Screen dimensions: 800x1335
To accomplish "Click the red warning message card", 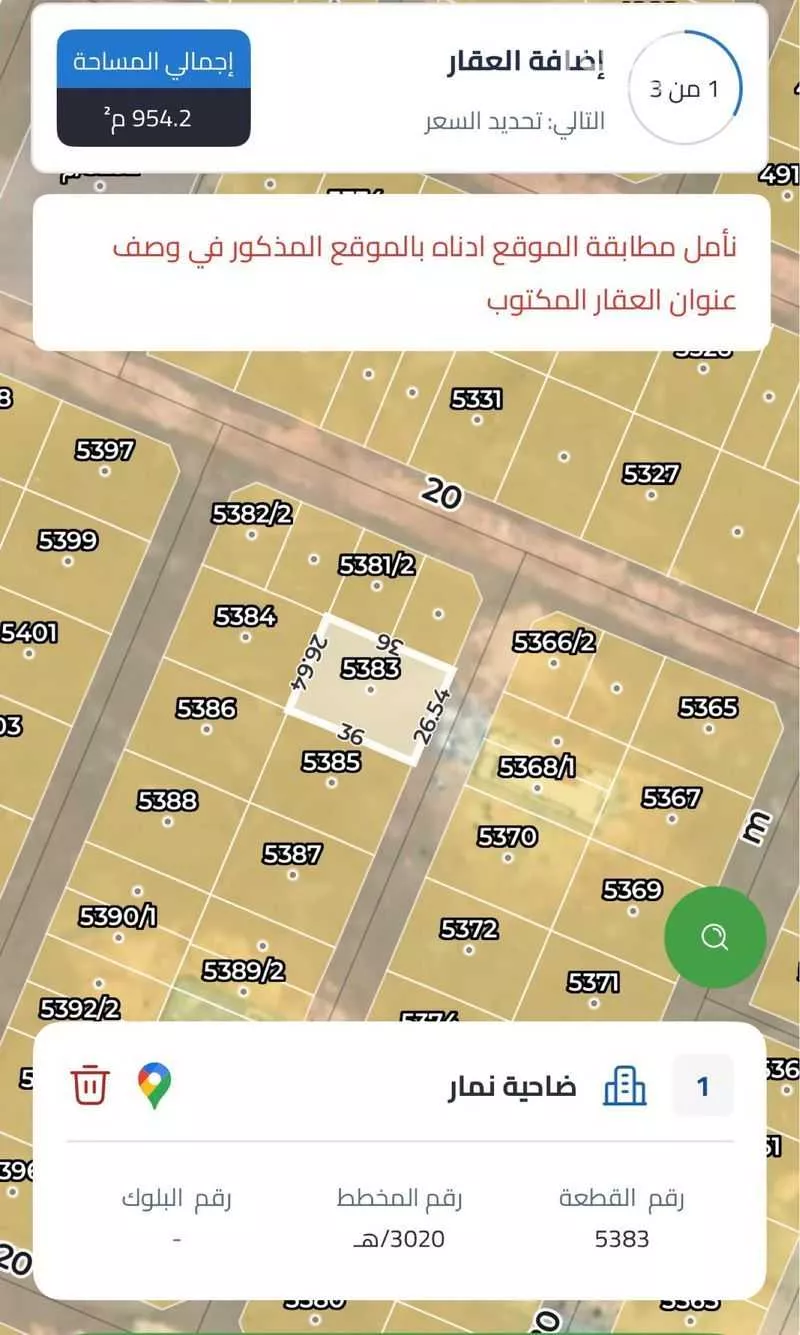I will [x=400, y=268].
